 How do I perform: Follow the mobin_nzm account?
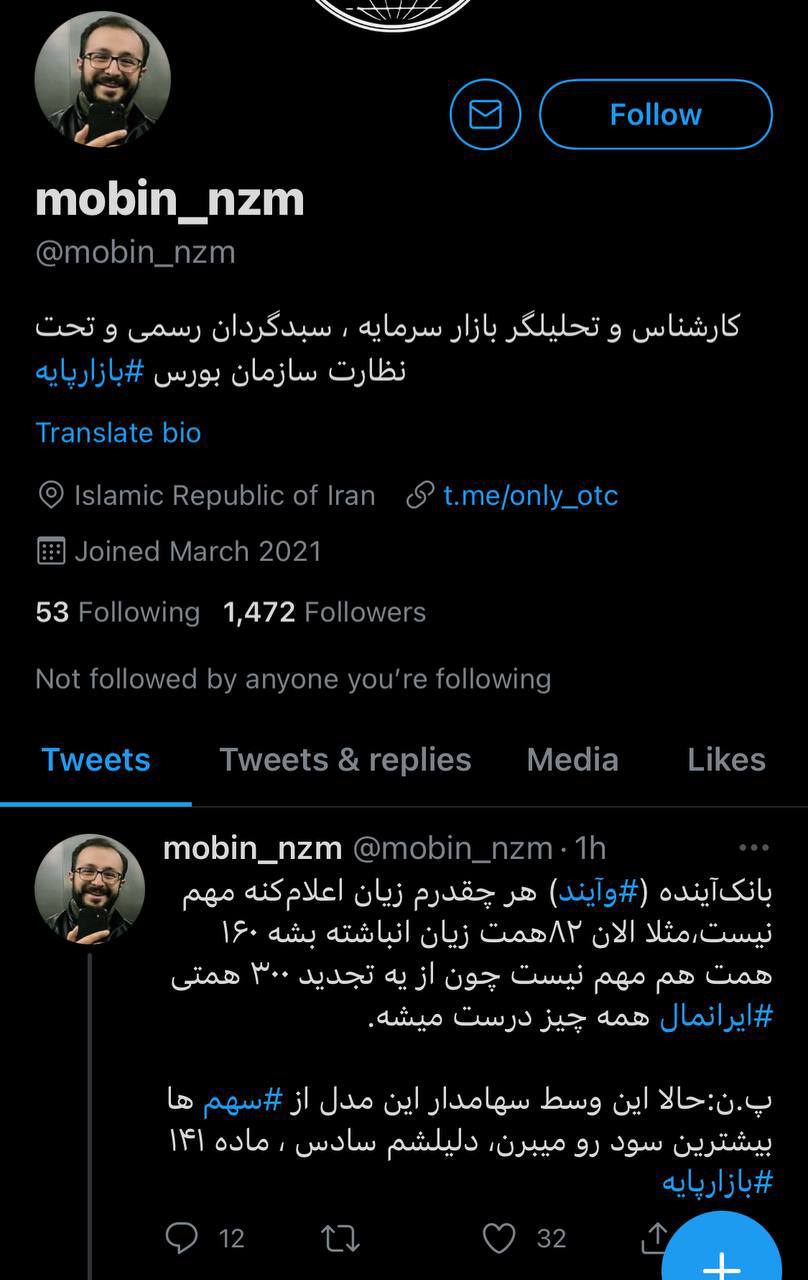[x=655, y=115]
